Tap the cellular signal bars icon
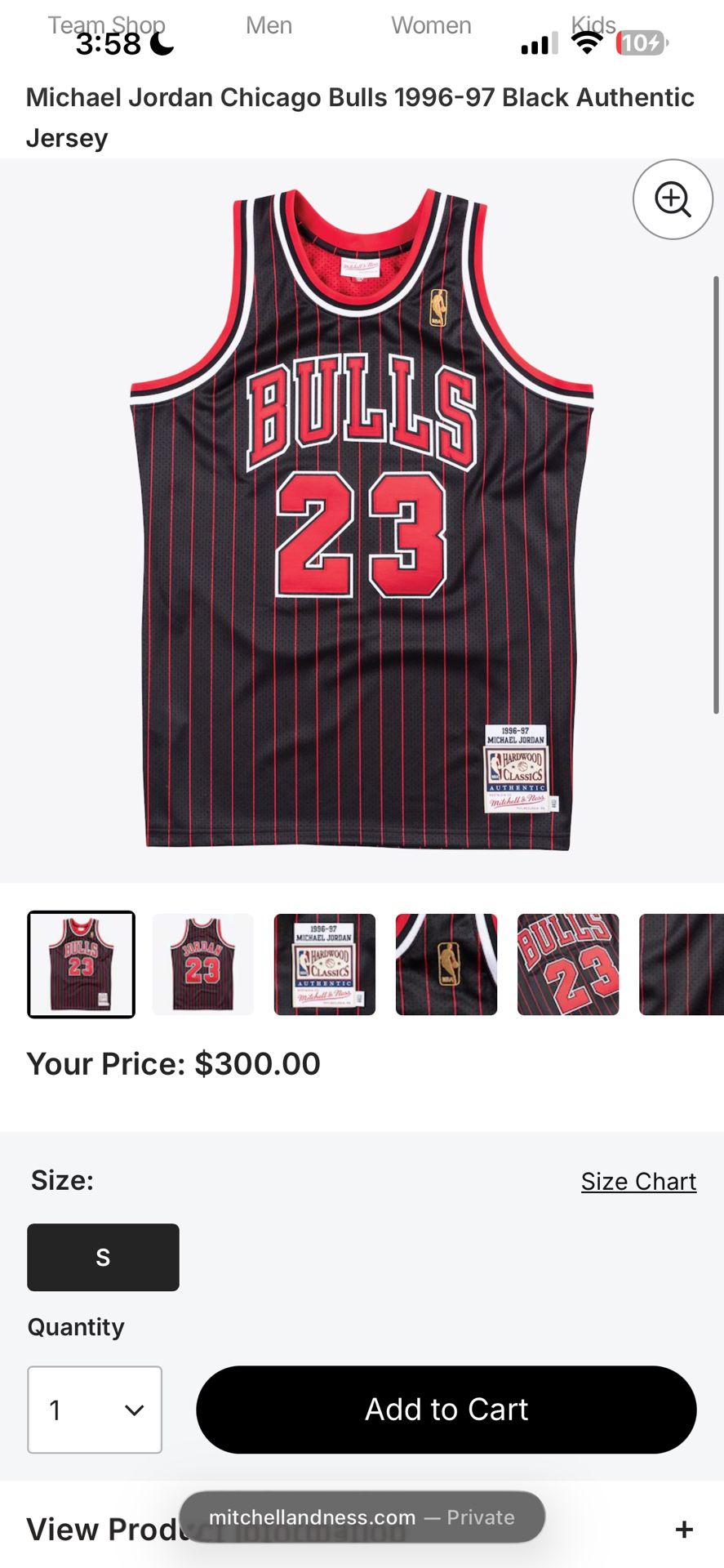Screen dimensions: 724x1568 [x=536, y=45]
